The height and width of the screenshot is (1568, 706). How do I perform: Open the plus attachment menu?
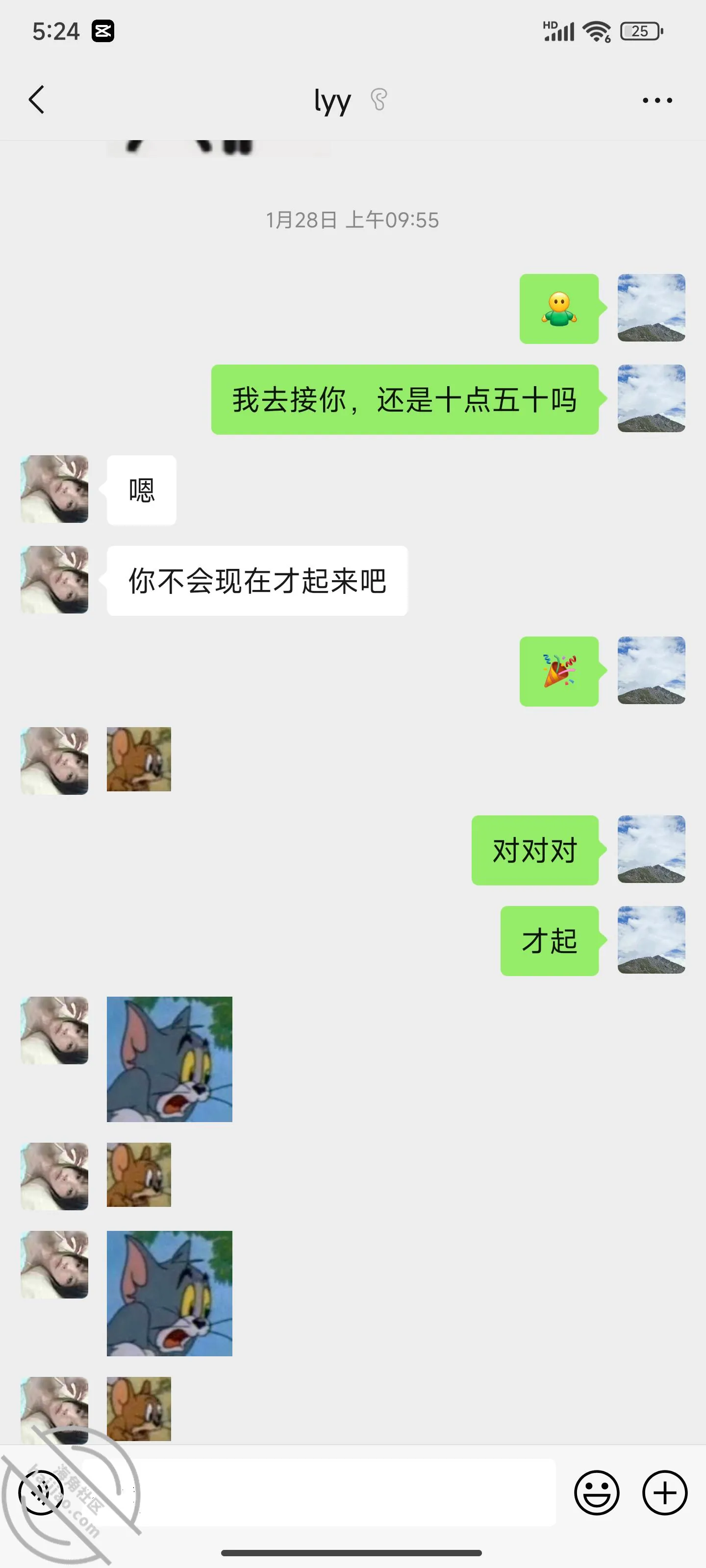click(x=665, y=1492)
